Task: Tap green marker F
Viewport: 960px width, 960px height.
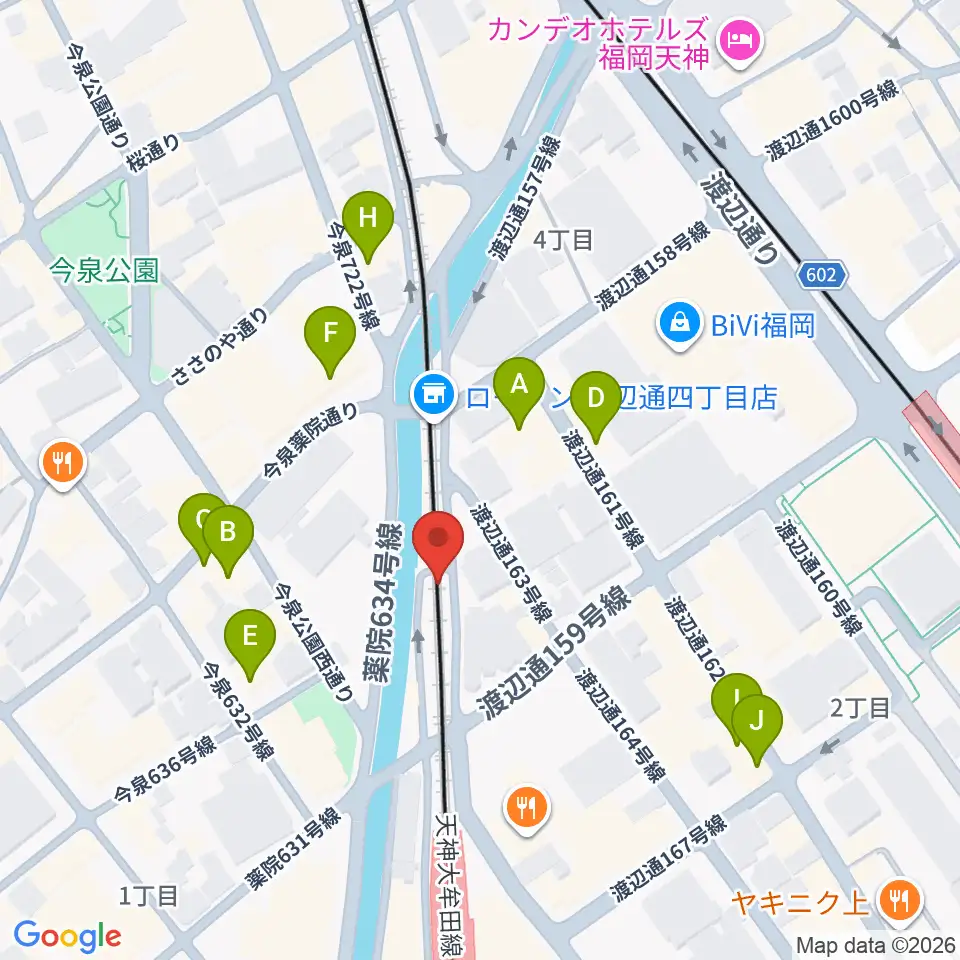Action: 330,339
